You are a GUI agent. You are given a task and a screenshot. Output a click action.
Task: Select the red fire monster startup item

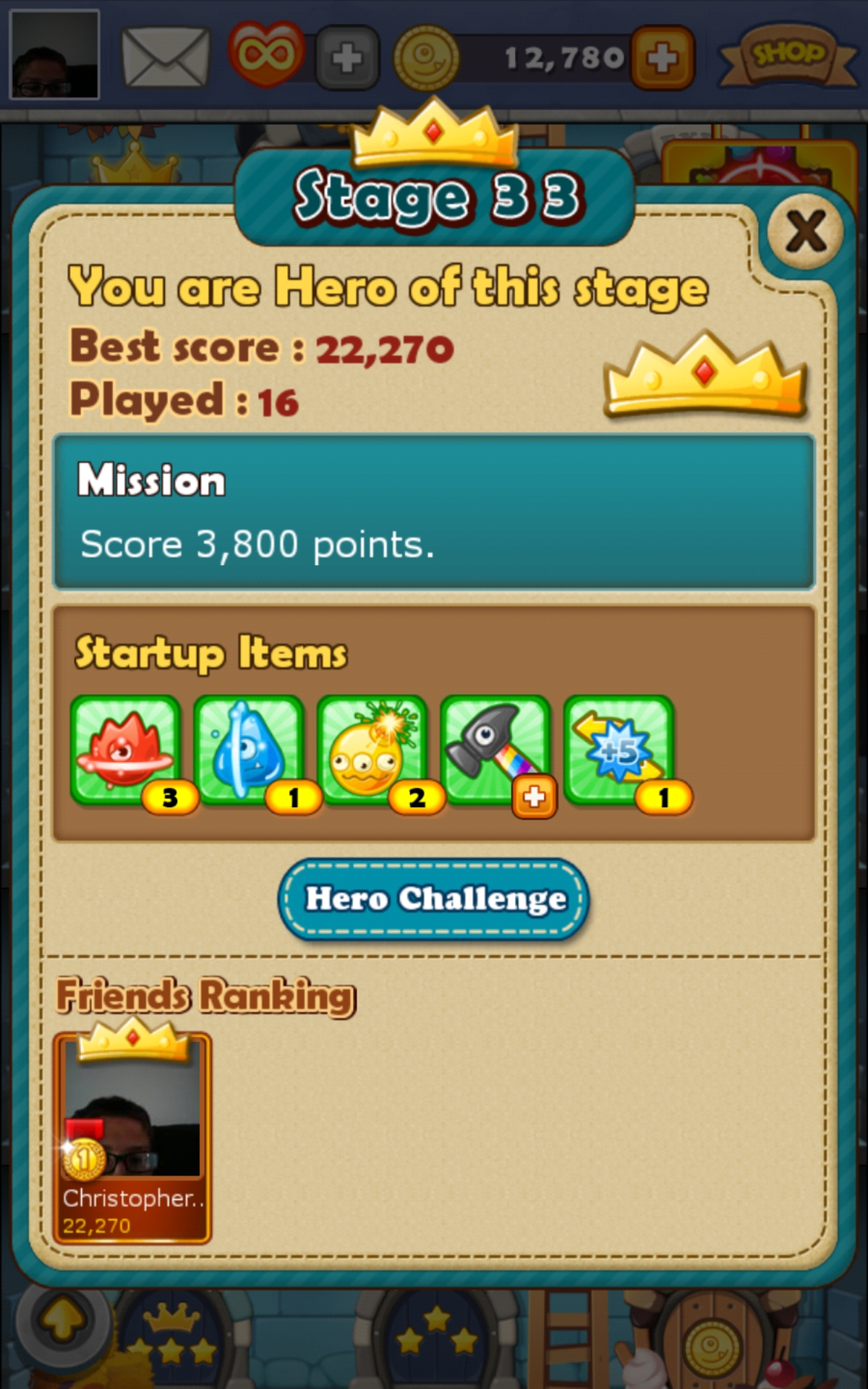click(126, 749)
